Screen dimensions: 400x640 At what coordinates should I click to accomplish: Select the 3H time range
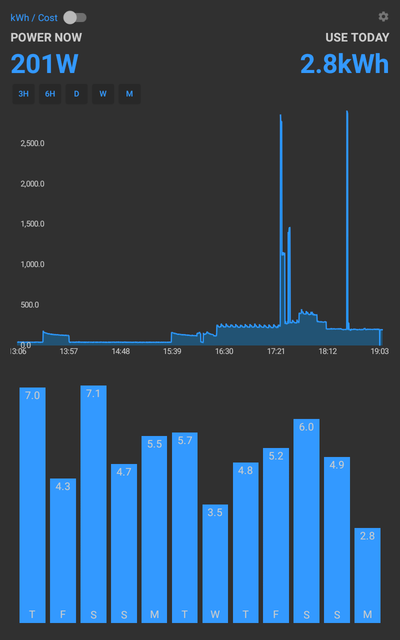click(x=23, y=94)
